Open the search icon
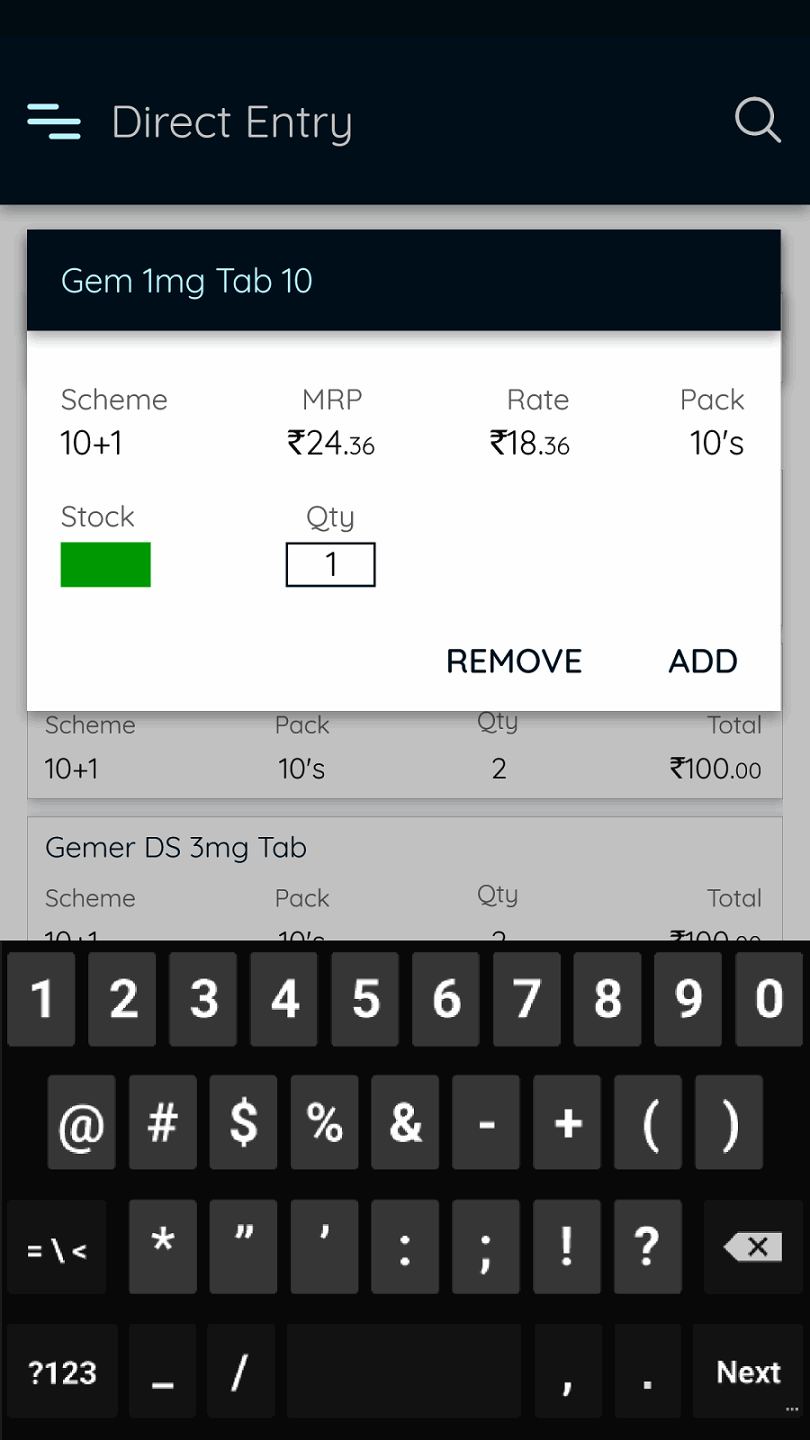The width and height of the screenshot is (810, 1440). (757, 121)
